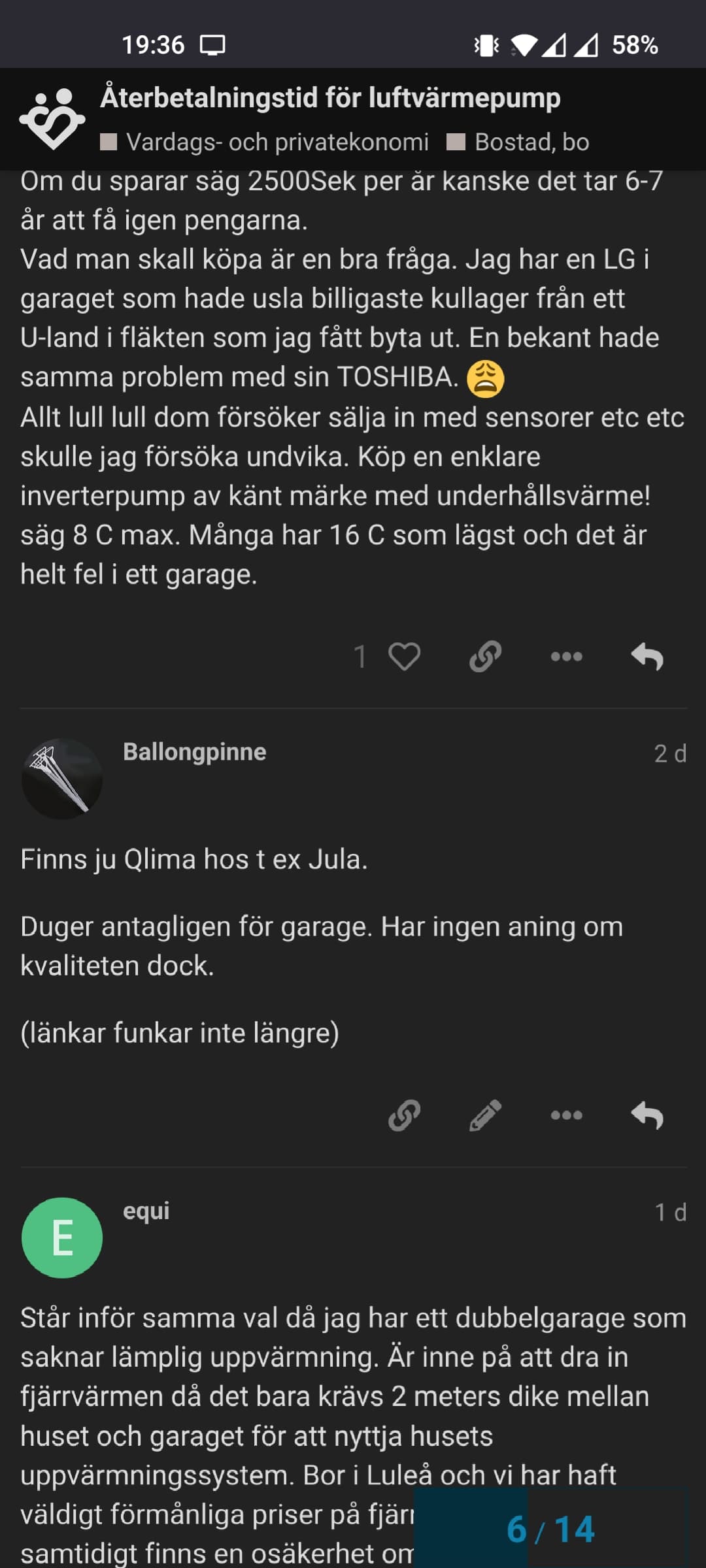The width and height of the screenshot is (706, 1568).
Task: Reply to Ballongpinne's post
Action: click(x=647, y=1115)
